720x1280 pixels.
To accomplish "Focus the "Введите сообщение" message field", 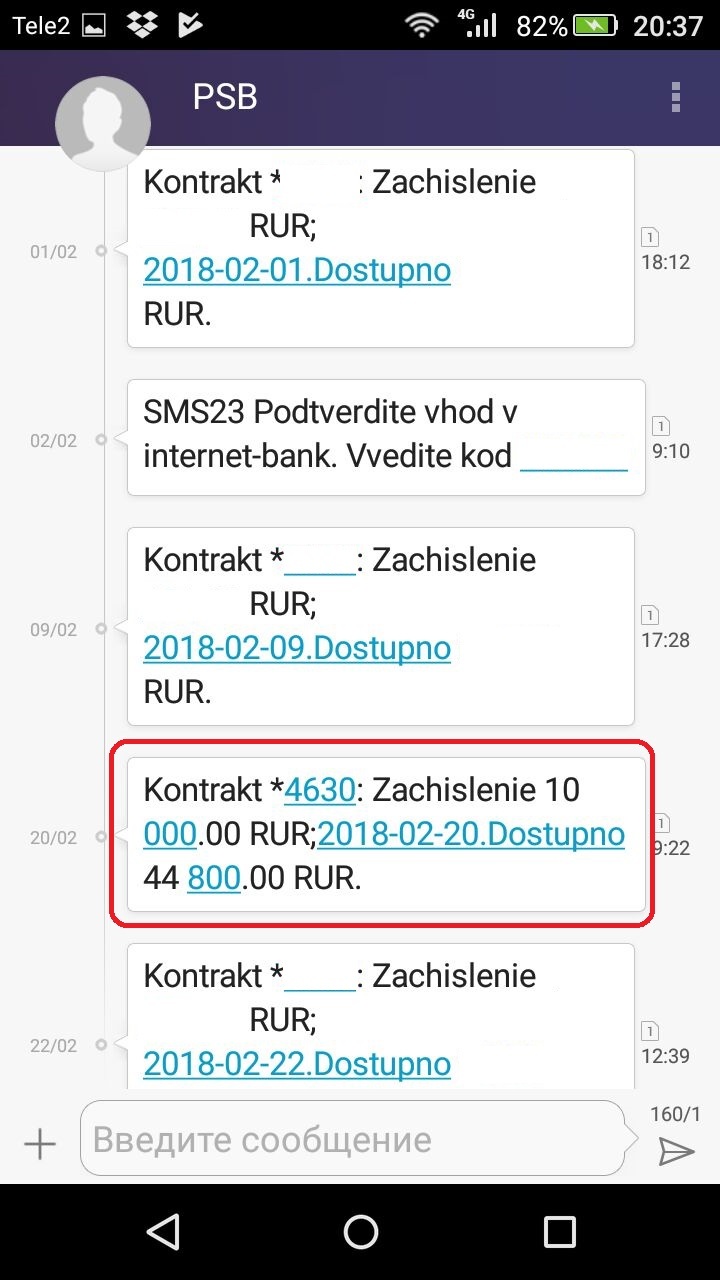I will 359,1139.
